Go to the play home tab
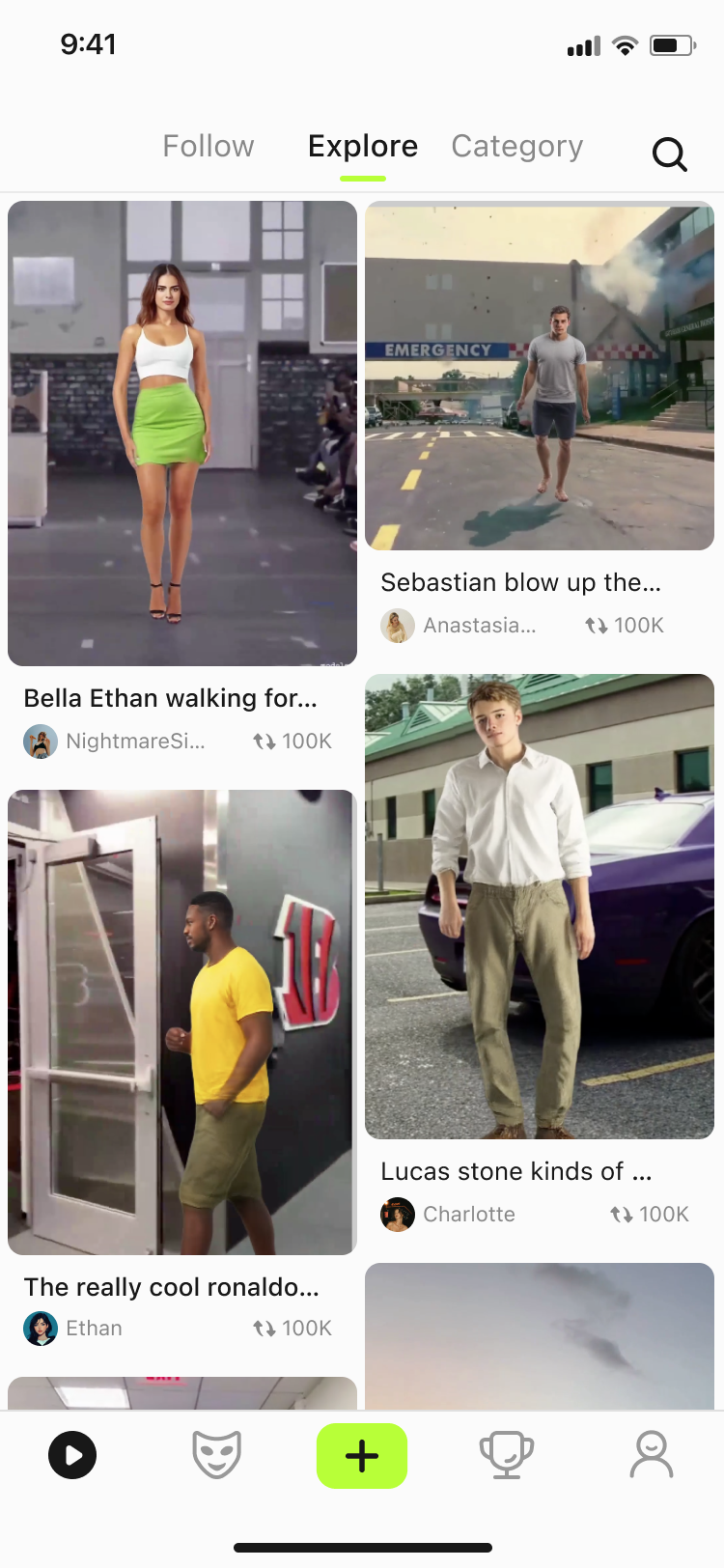The image size is (724, 1568). point(72,1455)
